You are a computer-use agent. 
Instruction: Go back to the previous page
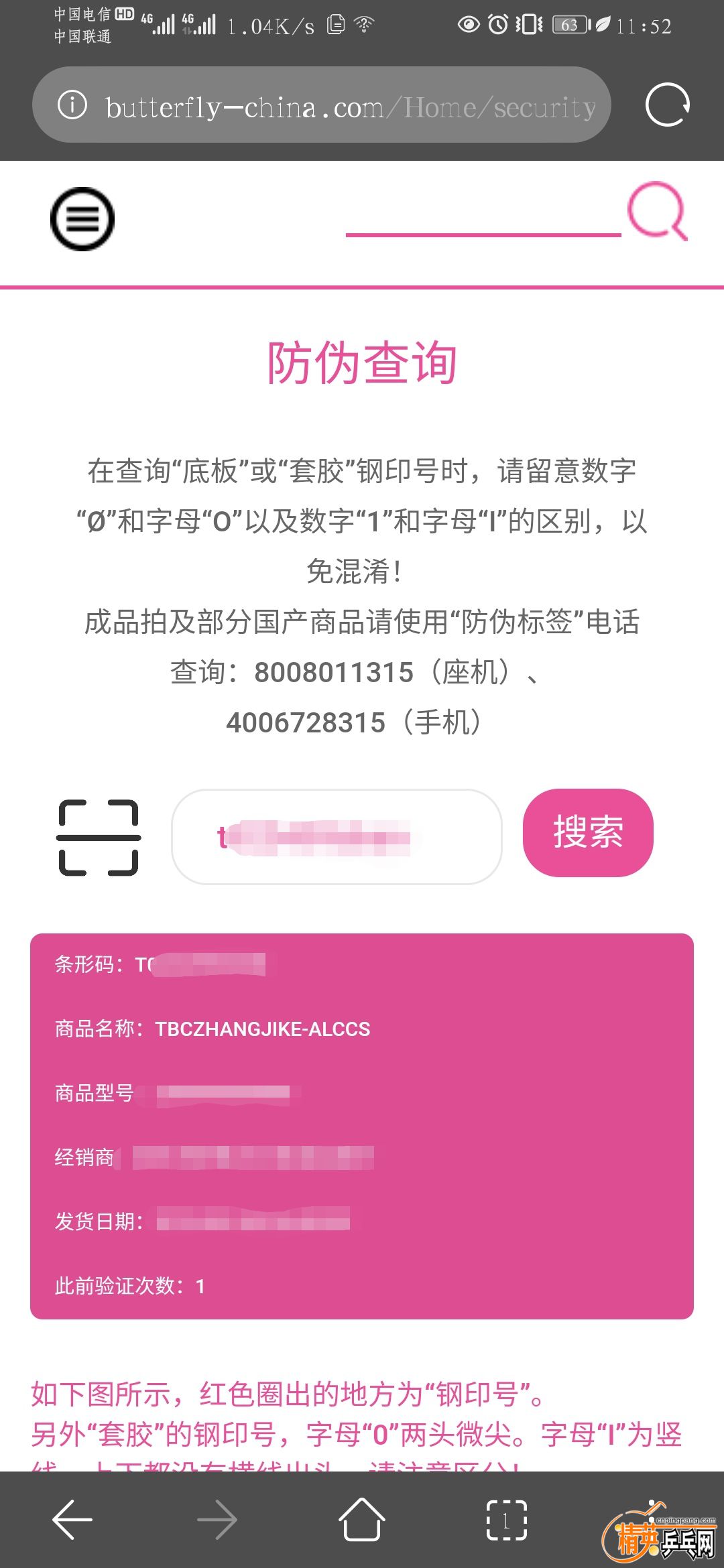pos(72,1519)
